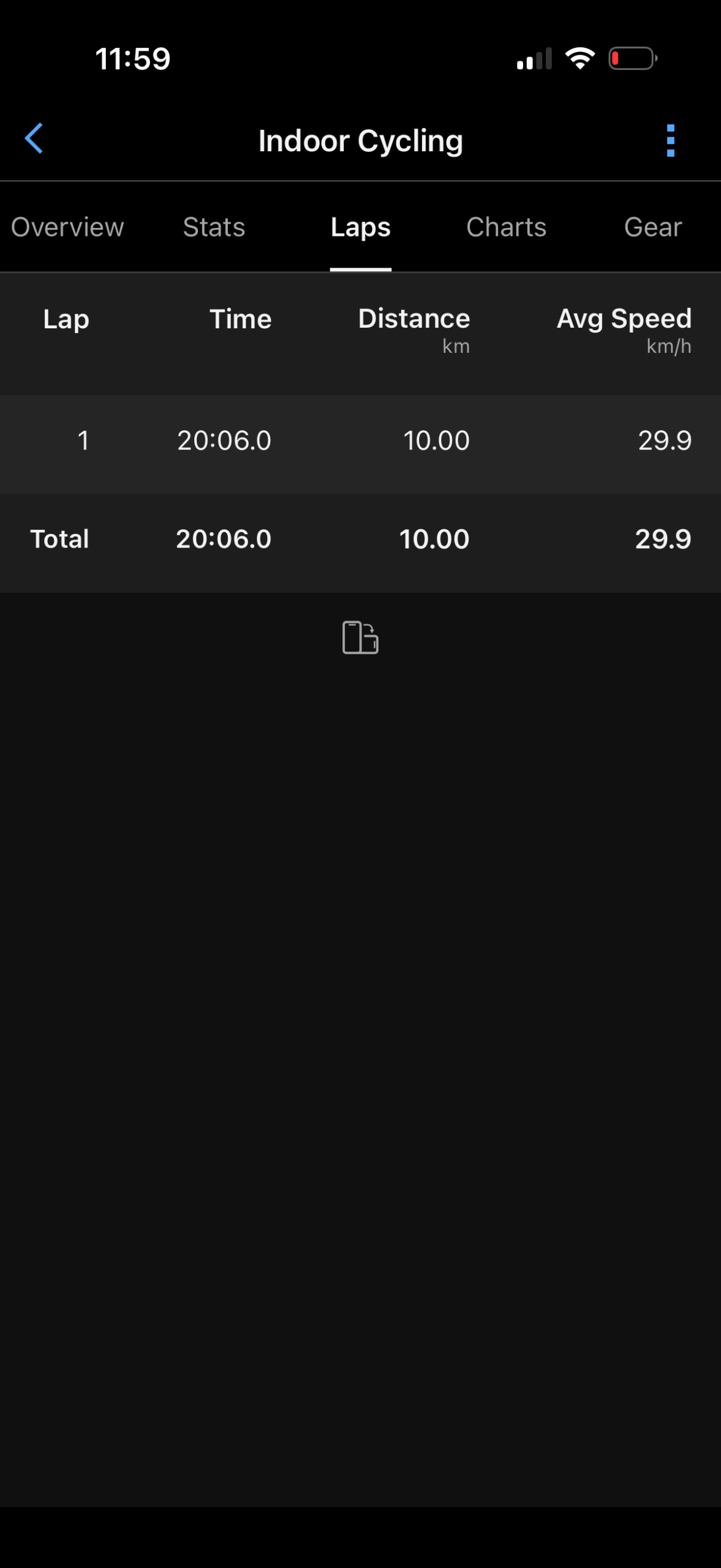Select the Laps tab
The height and width of the screenshot is (1568, 721).
click(x=360, y=227)
